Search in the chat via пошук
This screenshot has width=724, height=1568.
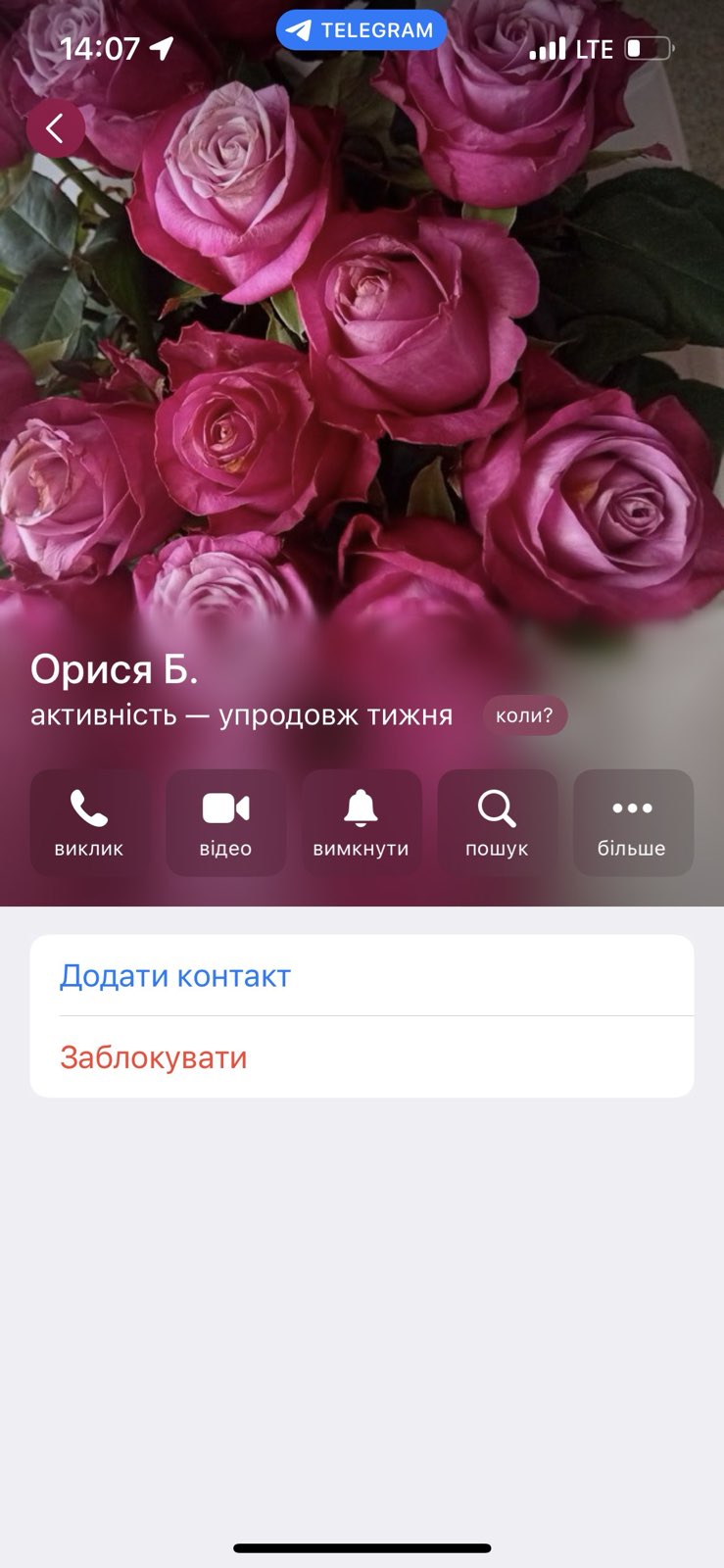(497, 822)
